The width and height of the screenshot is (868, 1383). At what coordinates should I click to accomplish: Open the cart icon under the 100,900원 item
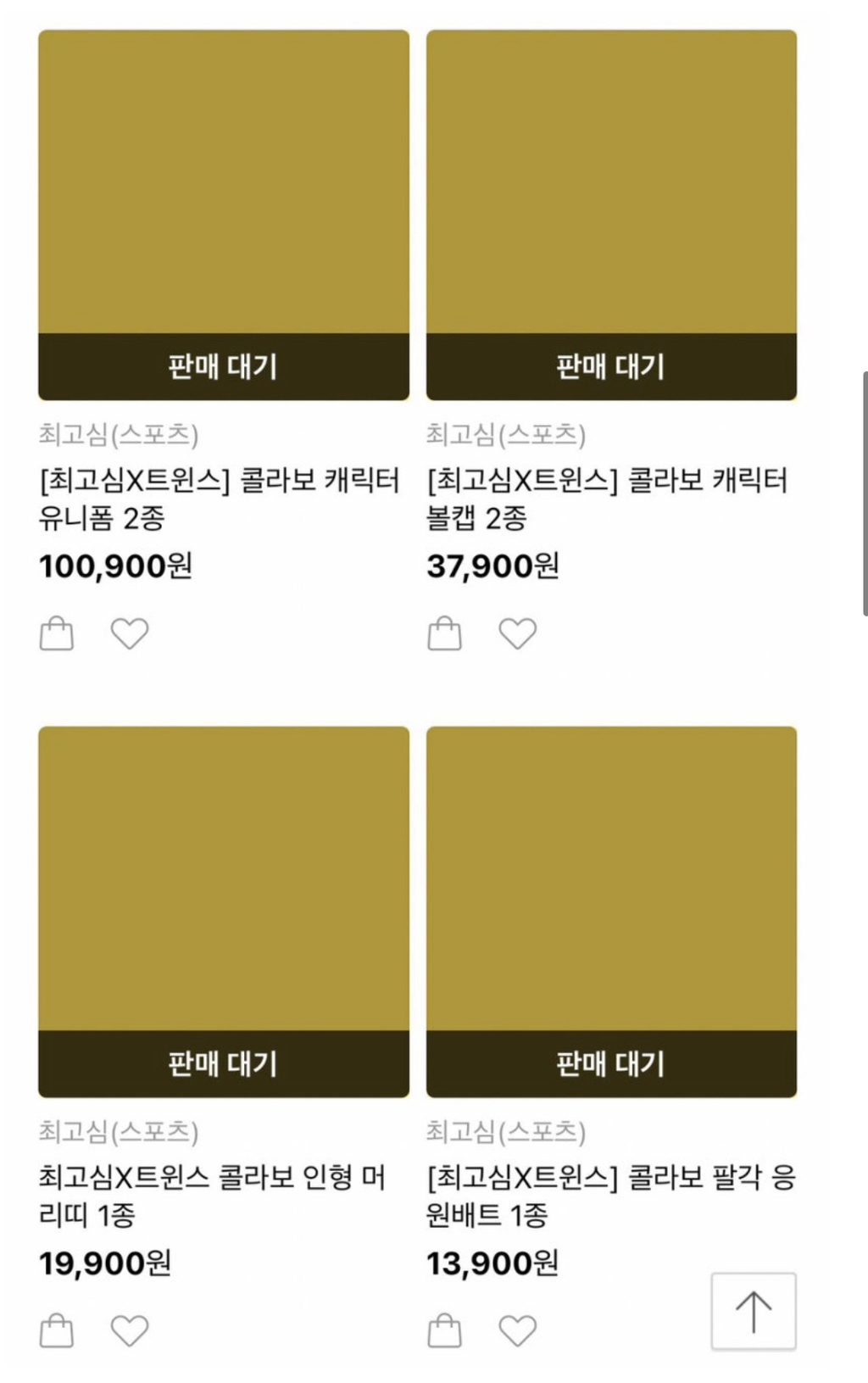(x=57, y=633)
